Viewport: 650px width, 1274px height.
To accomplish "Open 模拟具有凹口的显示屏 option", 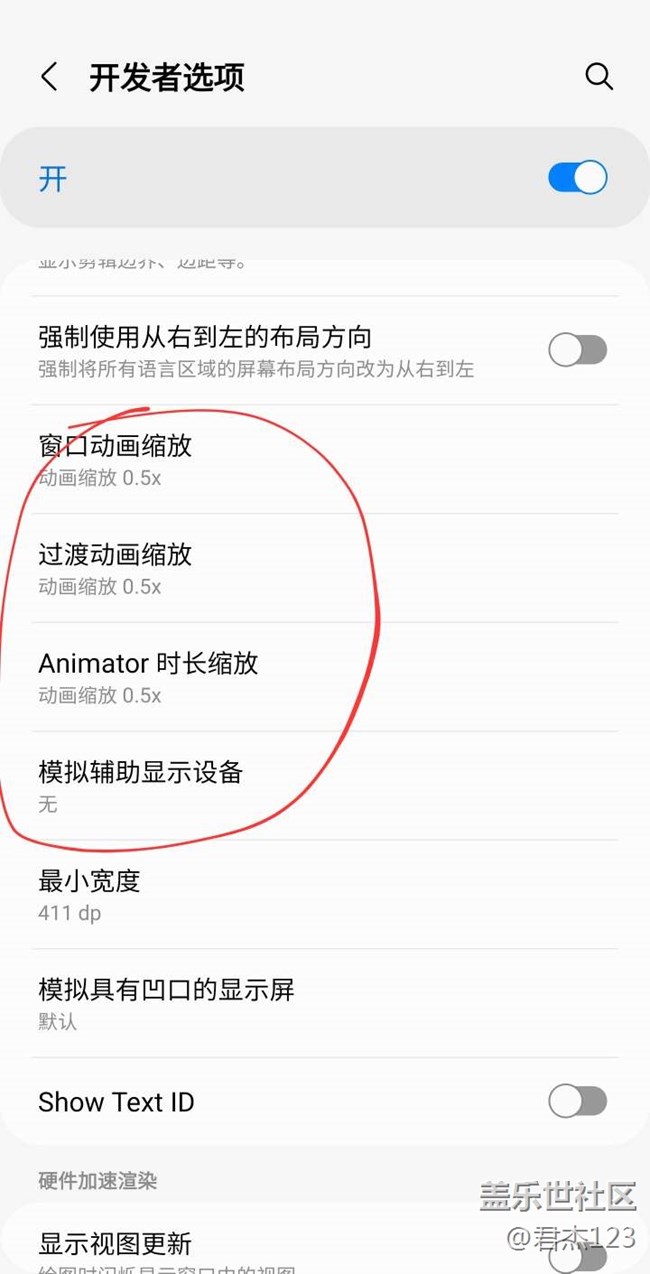I will 325,1004.
